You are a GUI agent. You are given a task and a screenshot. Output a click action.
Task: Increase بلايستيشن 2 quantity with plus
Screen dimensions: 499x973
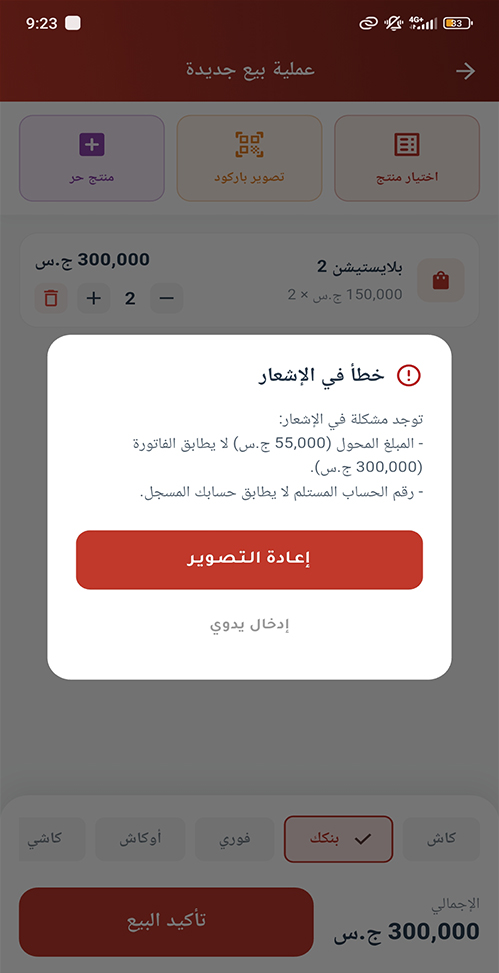coord(94,298)
